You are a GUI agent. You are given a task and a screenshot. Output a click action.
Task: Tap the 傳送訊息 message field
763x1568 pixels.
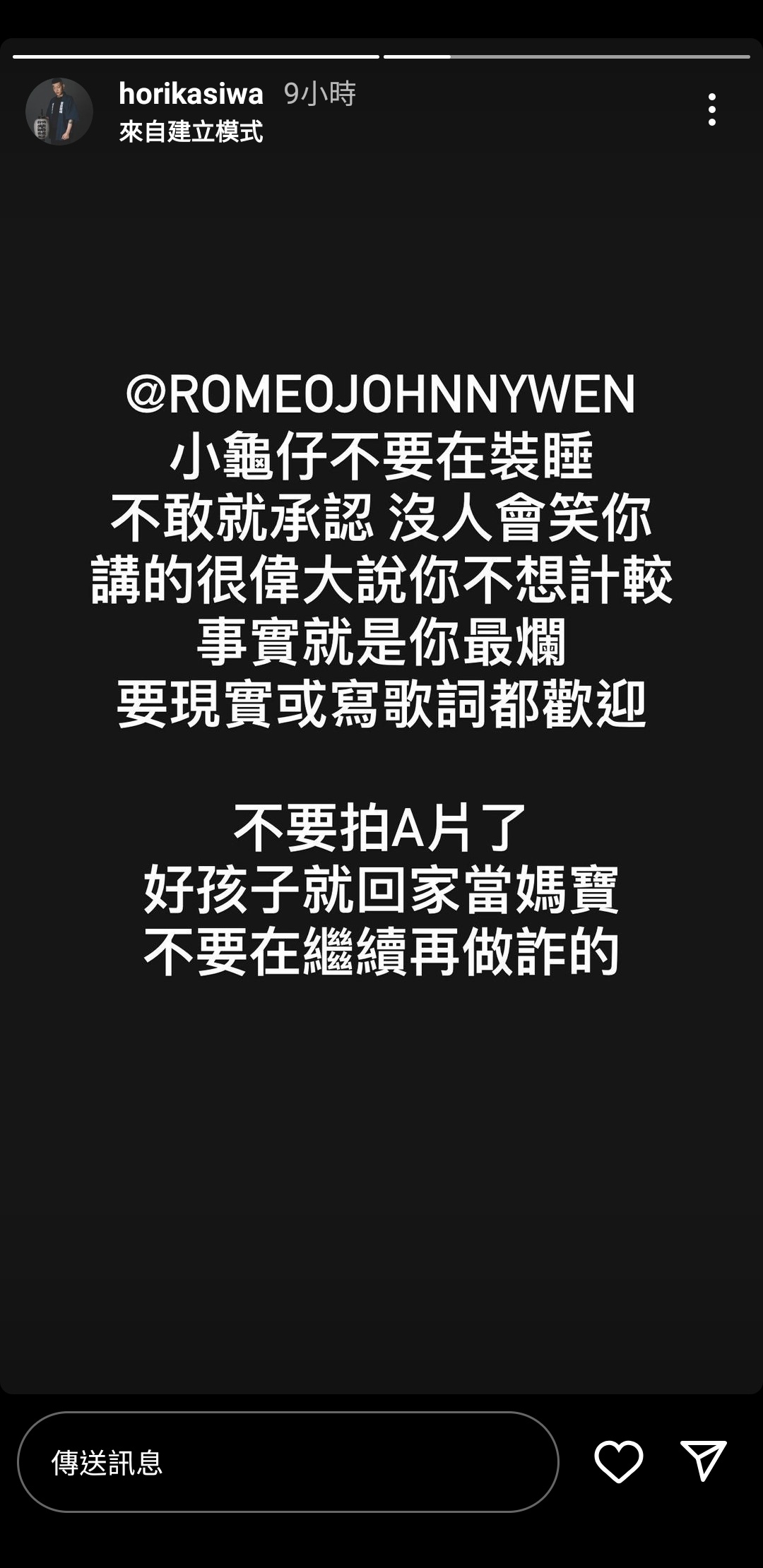click(x=288, y=1462)
